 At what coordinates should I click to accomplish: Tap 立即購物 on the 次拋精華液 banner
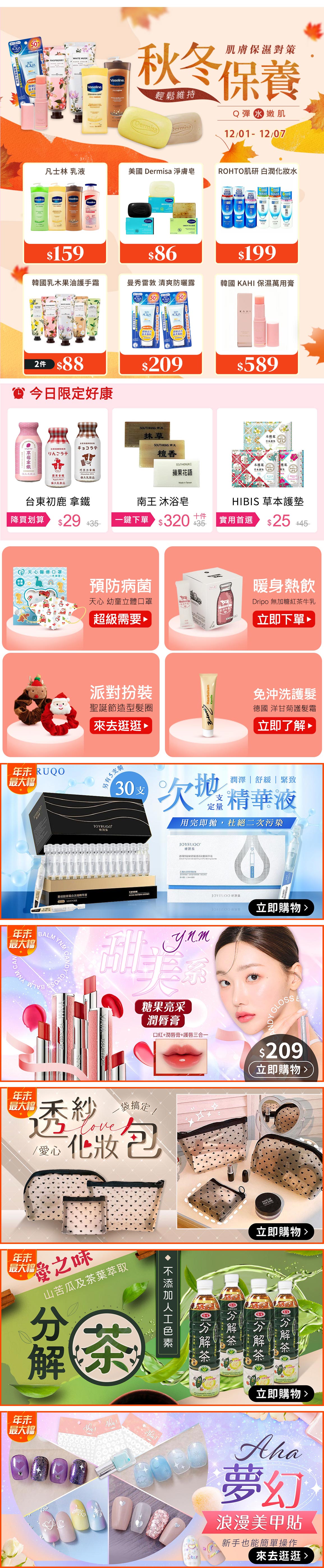pos(281,907)
